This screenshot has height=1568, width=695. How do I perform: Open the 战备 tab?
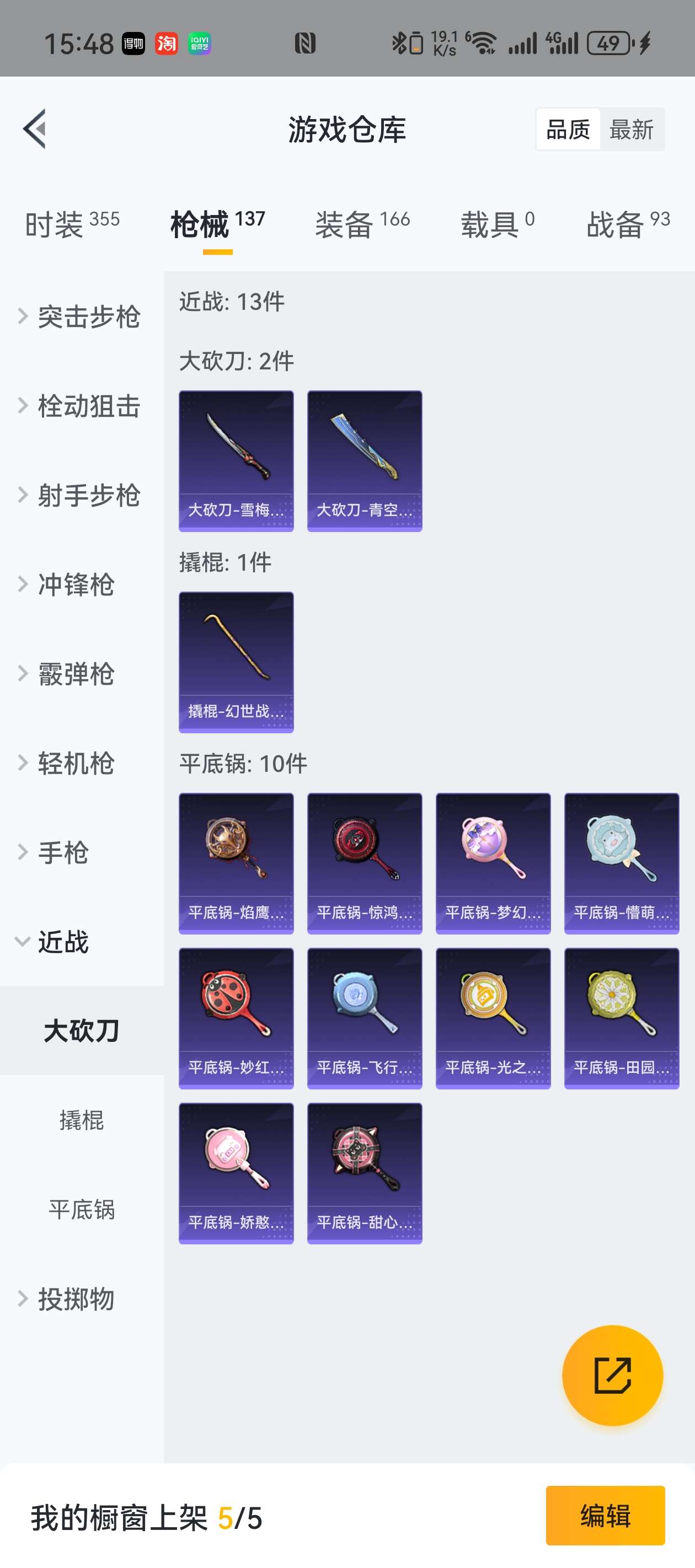coord(627,224)
